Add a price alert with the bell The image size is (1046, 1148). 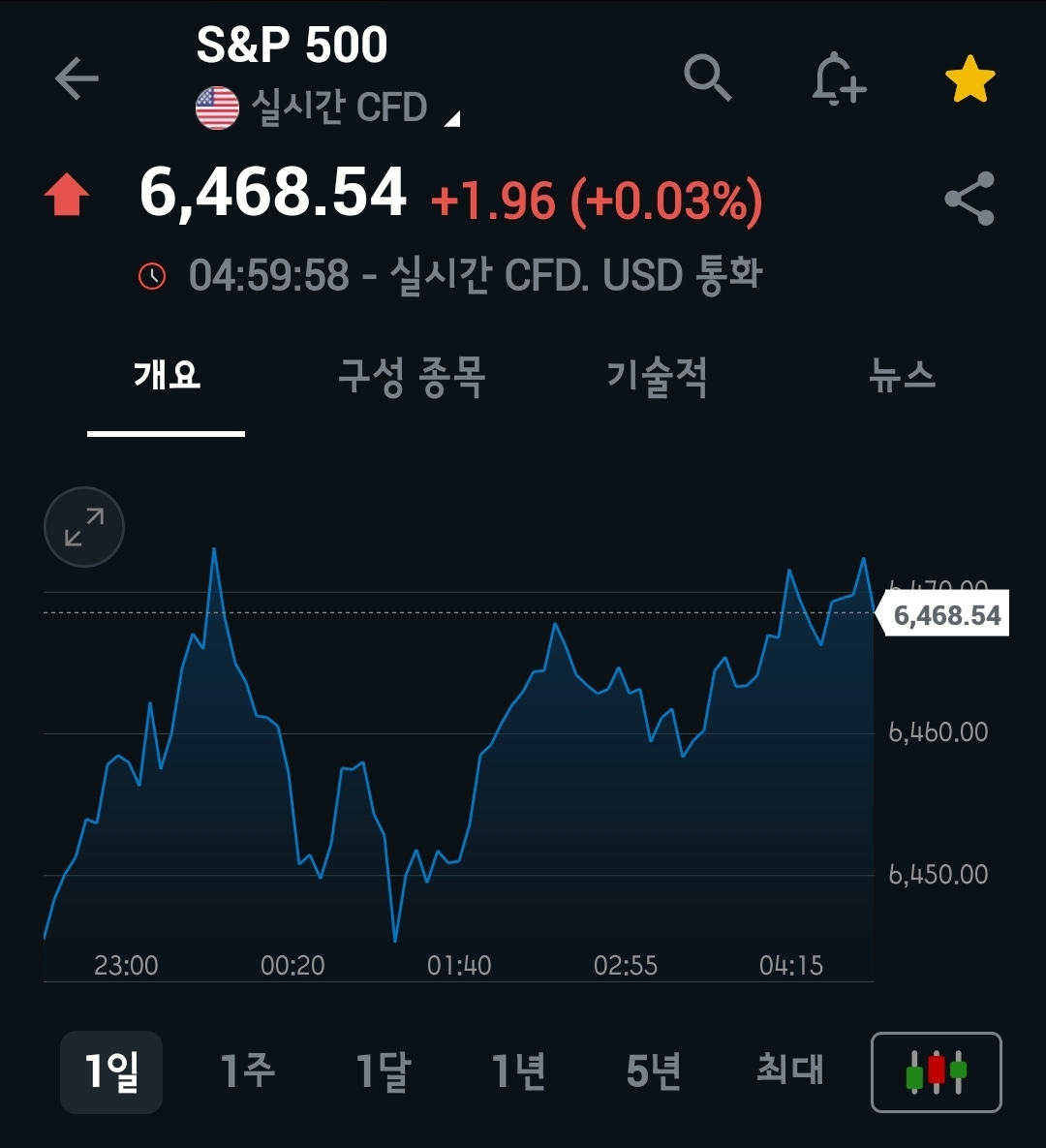coord(838,78)
